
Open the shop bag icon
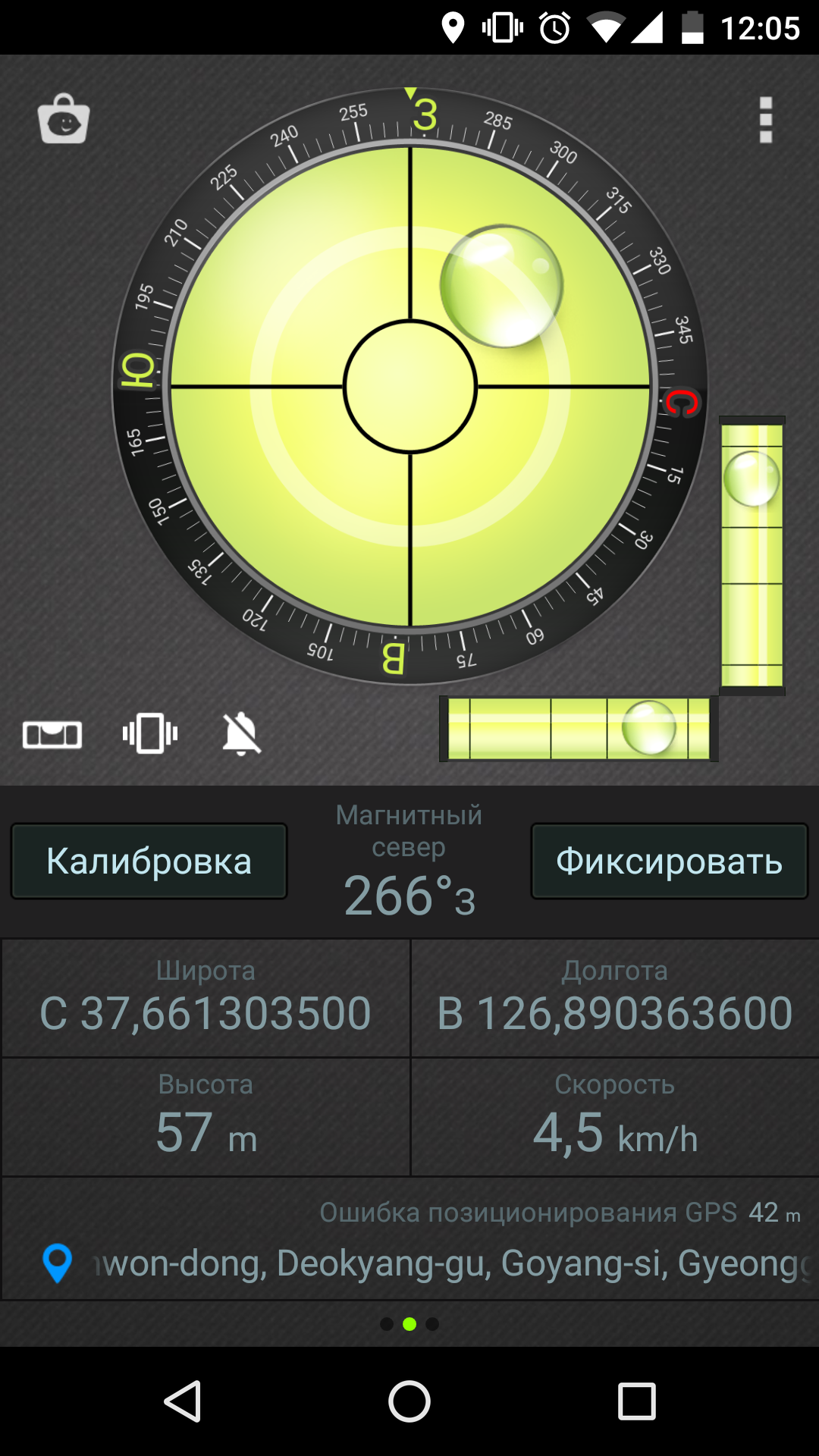coord(64,119)
